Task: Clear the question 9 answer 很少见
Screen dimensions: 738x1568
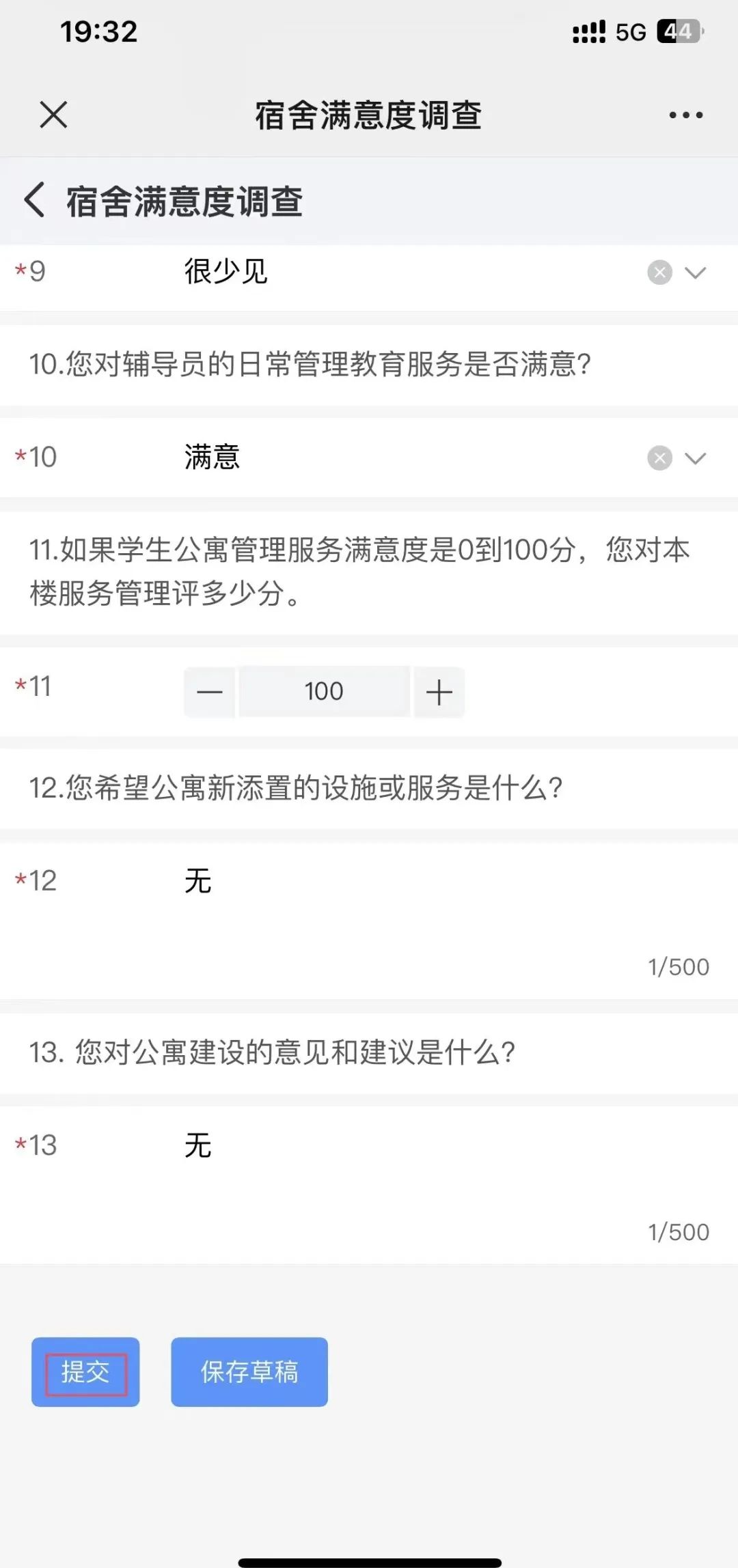Action: click(x=659, y=272)
